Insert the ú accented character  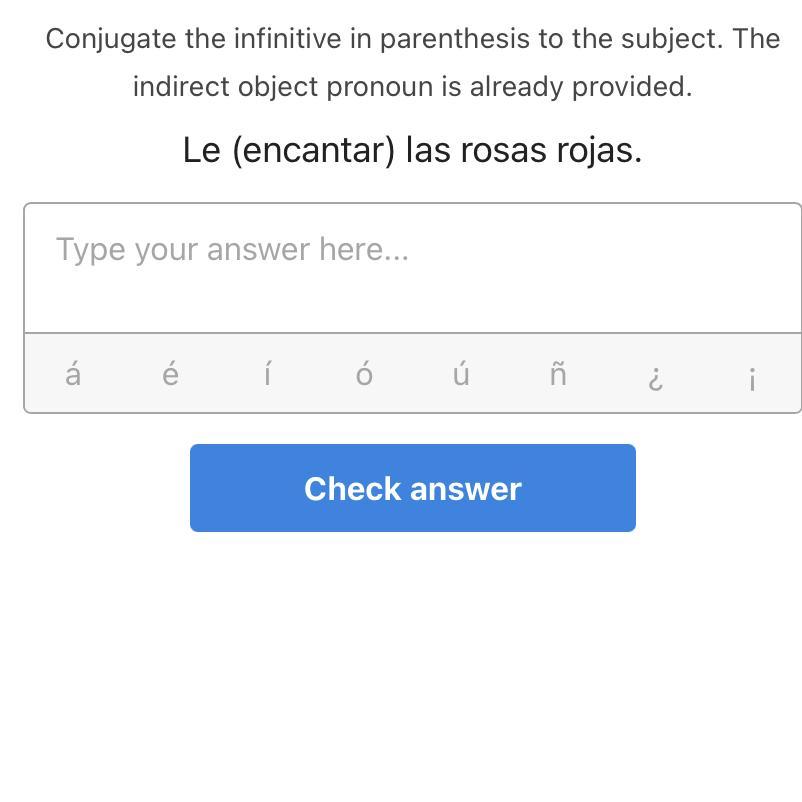click(461, 374)
